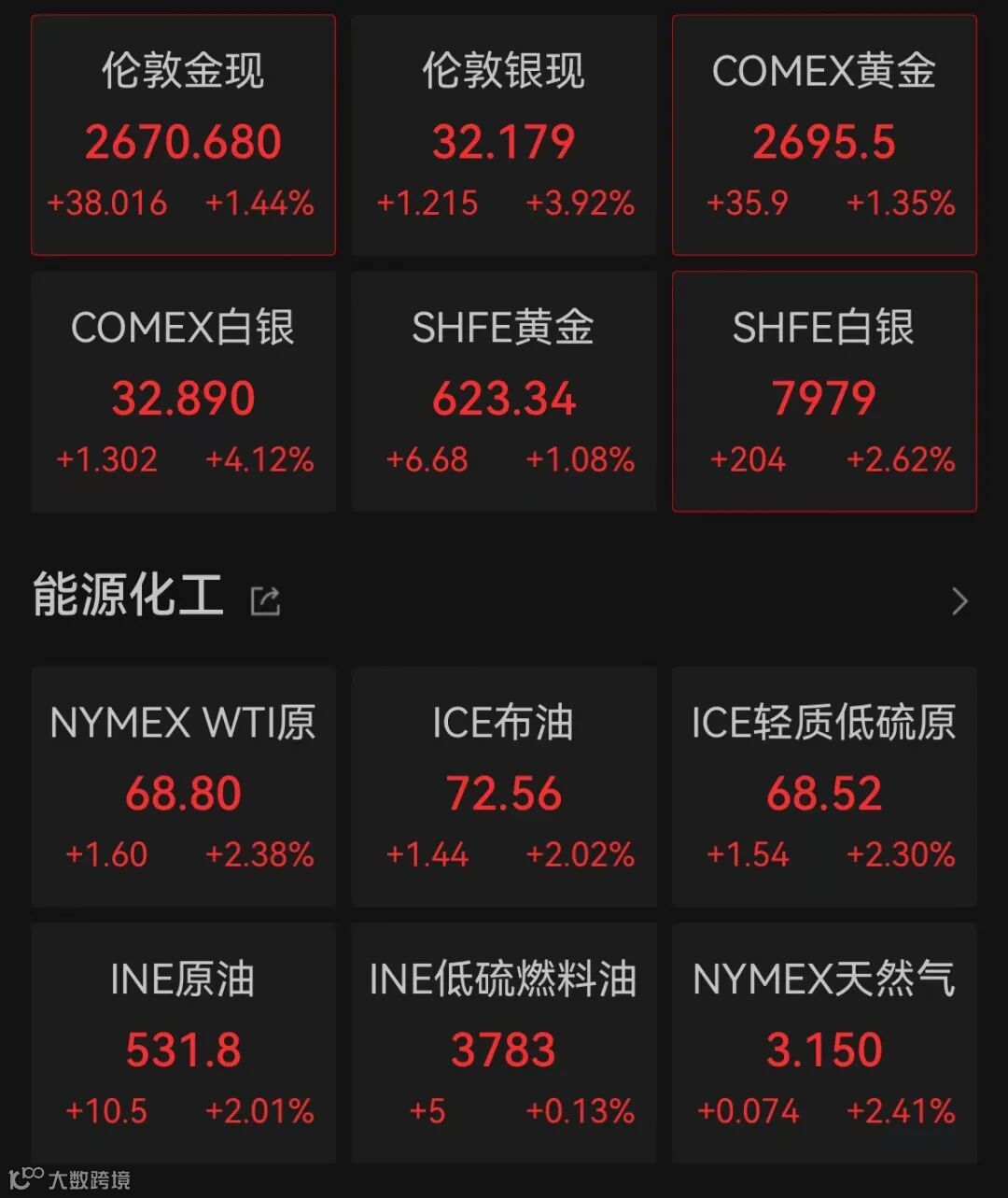
Task: Expand the 能源化工 section via right chevron
Action: (961, 599)
